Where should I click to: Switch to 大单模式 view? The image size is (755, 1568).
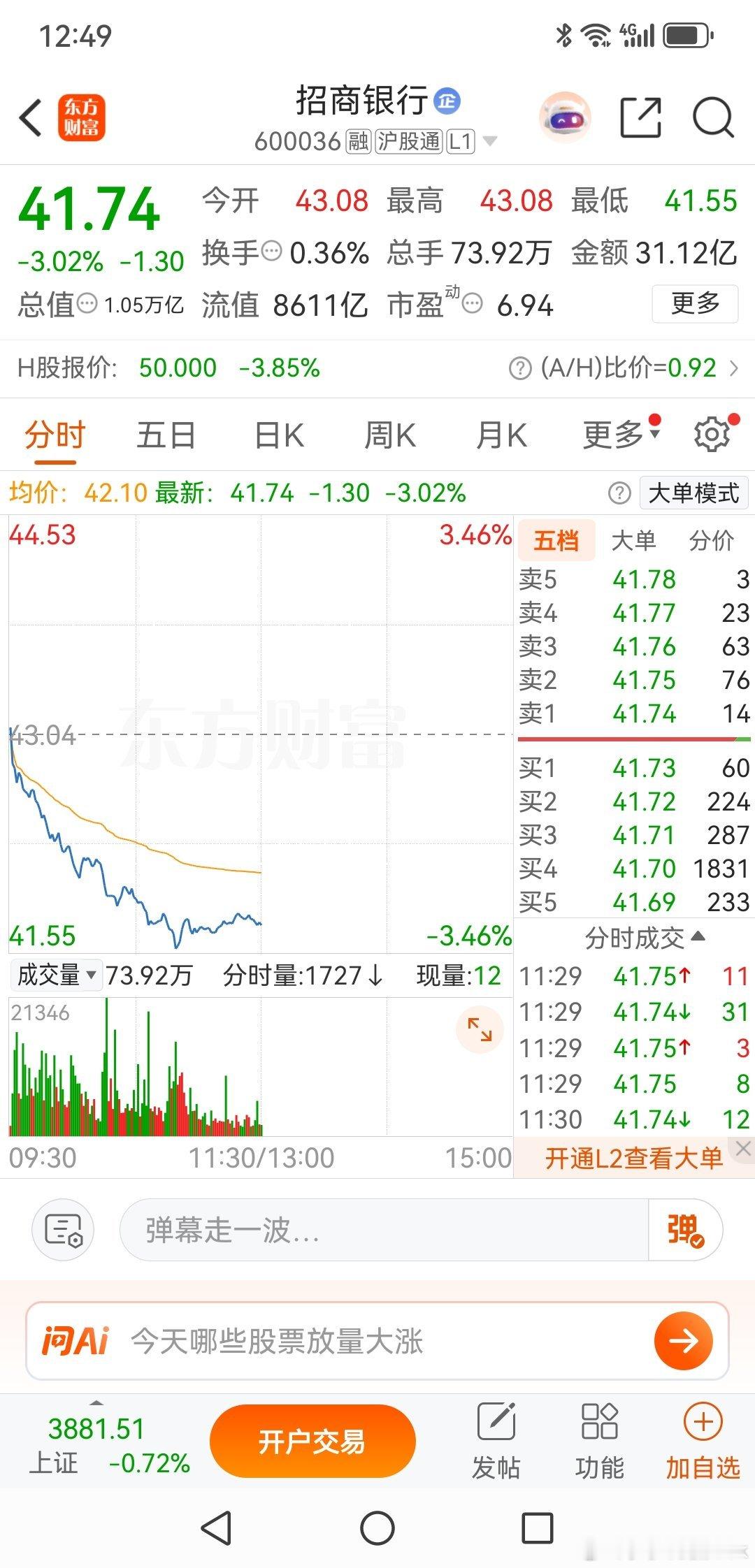(693, 493)
